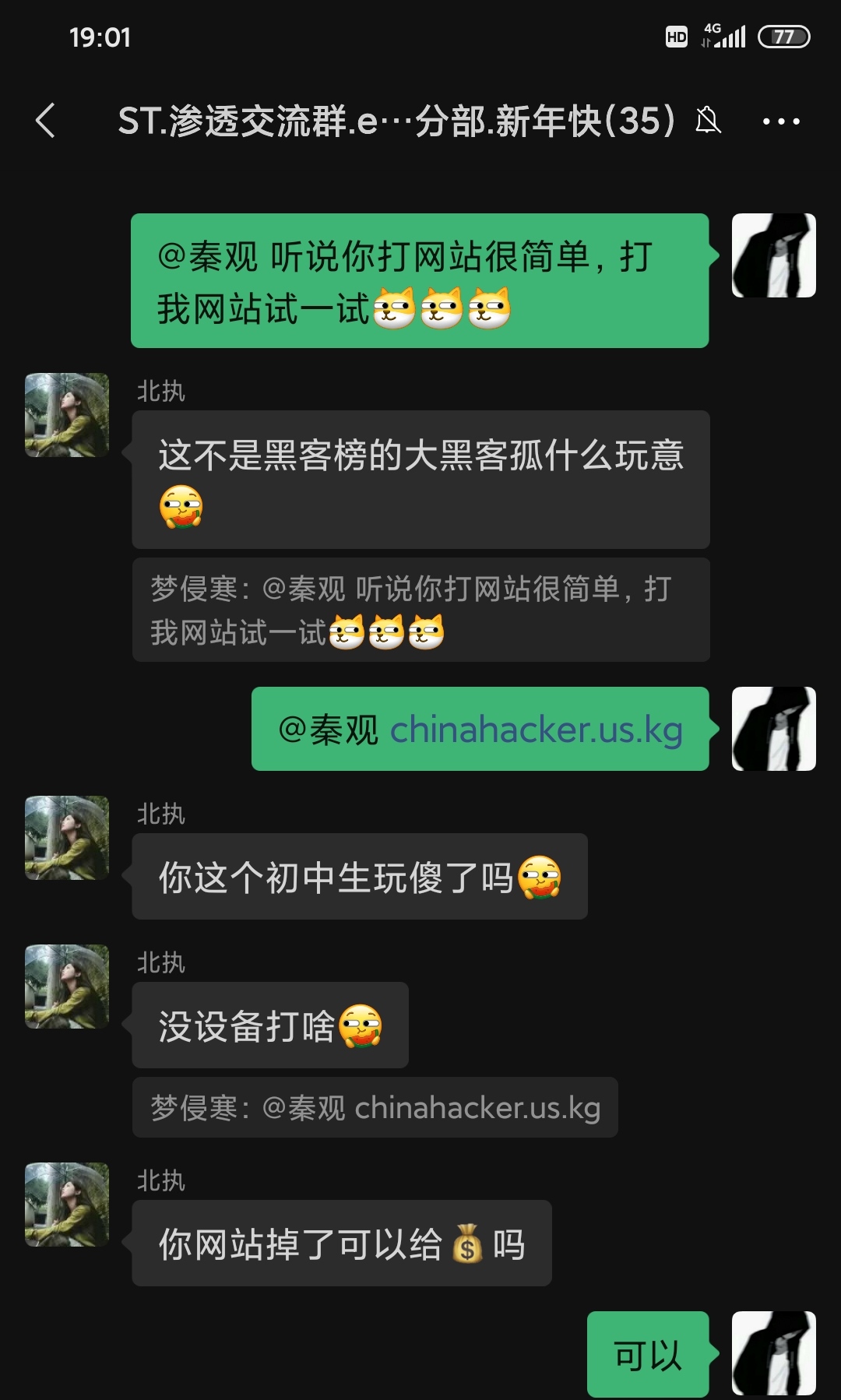The image size is (841, 1400).
Task: Open quoted reply about 听说你打网站很简单
Action: 420,610
